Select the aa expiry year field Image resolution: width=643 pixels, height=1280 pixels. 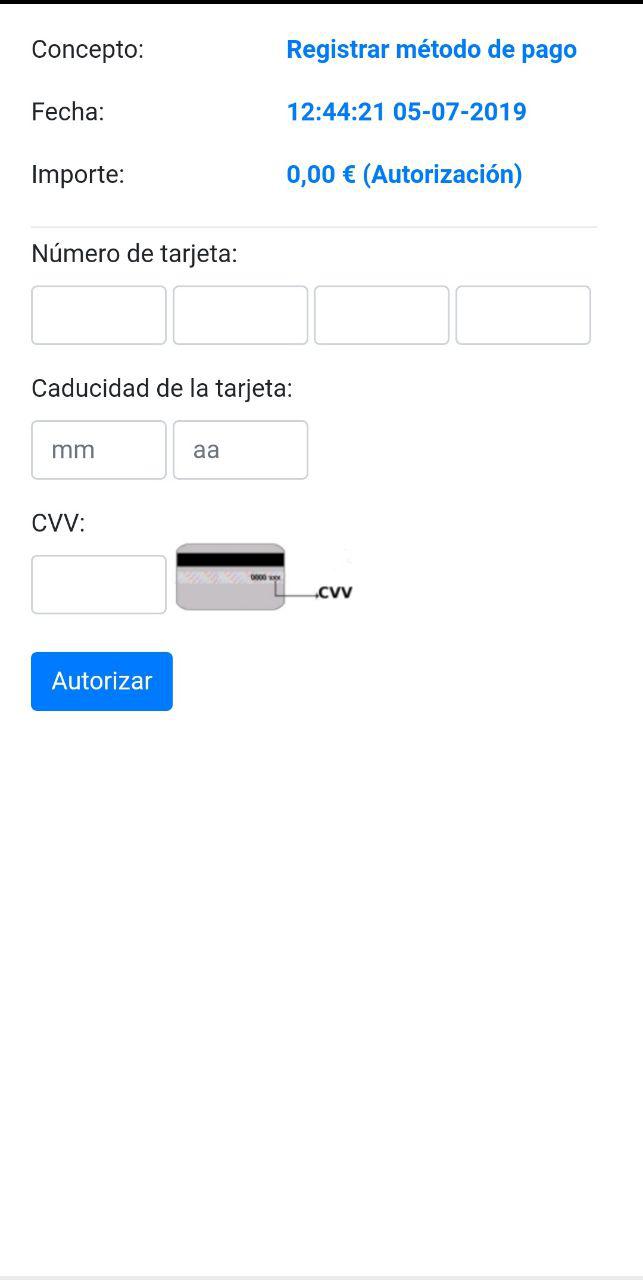(240, 450)
